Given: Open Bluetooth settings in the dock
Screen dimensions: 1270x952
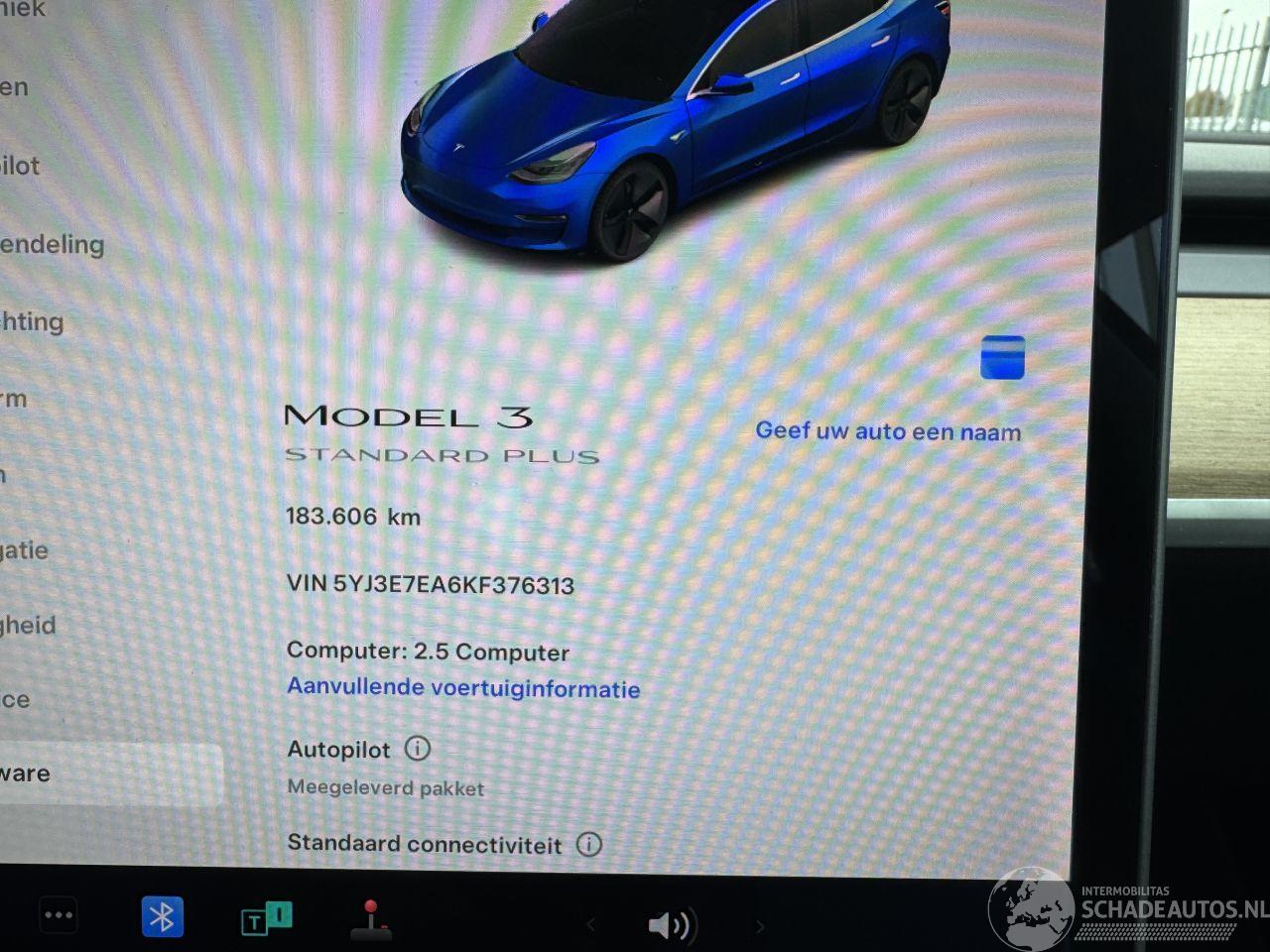Looking at the screenshot, I should pos(163,916).
